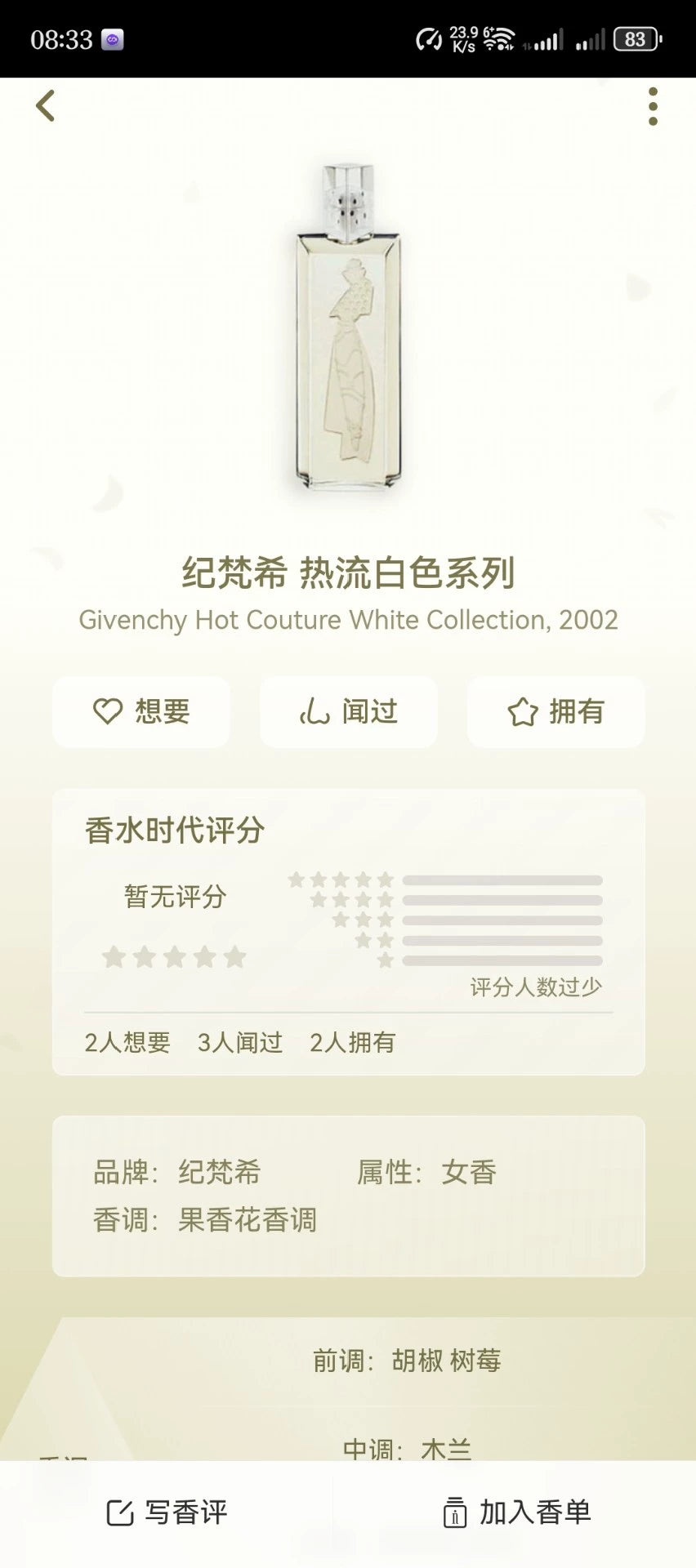Tap 写香评 to write a review
Screen dimensions: 696x1568
point(167,1512)
